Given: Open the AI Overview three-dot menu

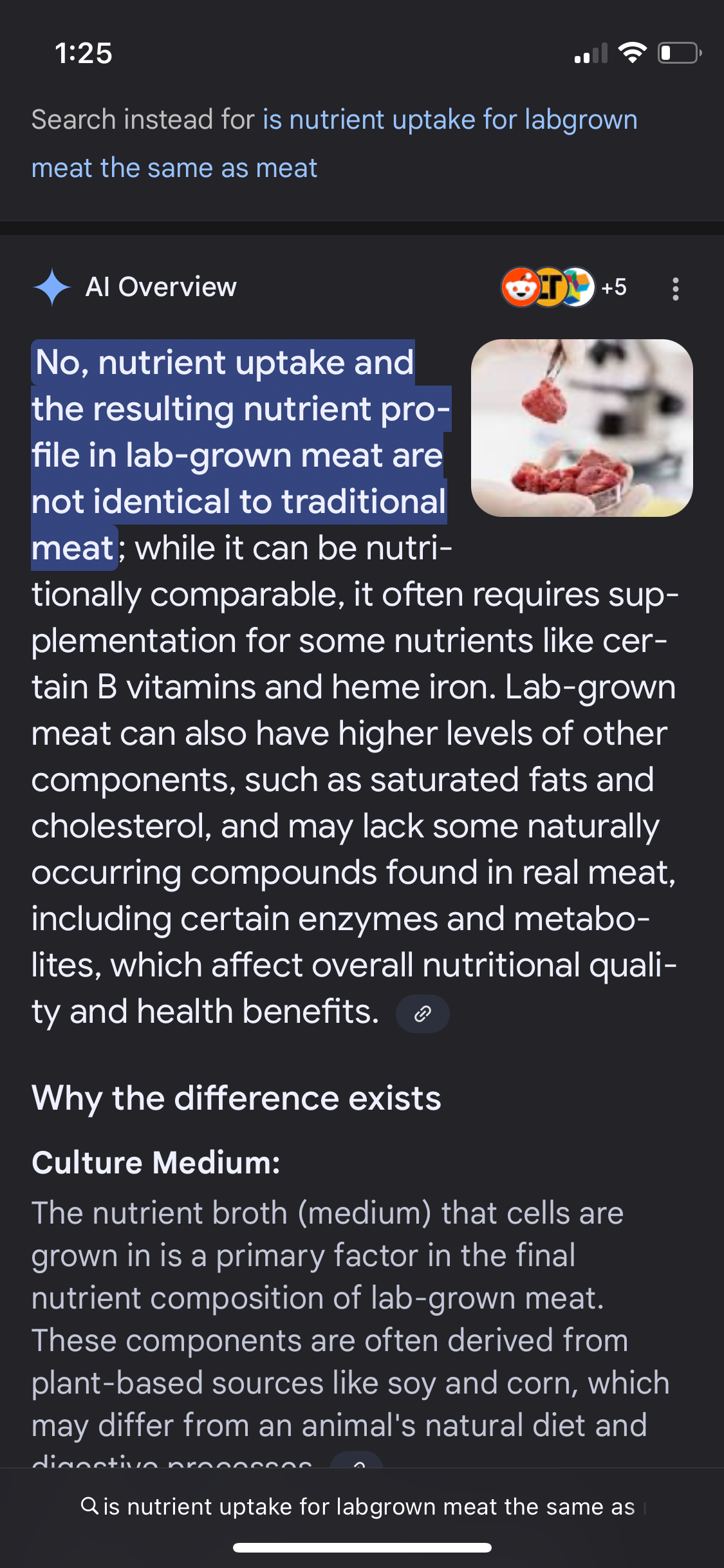Looking at the screenshot, I should (675, 288).
